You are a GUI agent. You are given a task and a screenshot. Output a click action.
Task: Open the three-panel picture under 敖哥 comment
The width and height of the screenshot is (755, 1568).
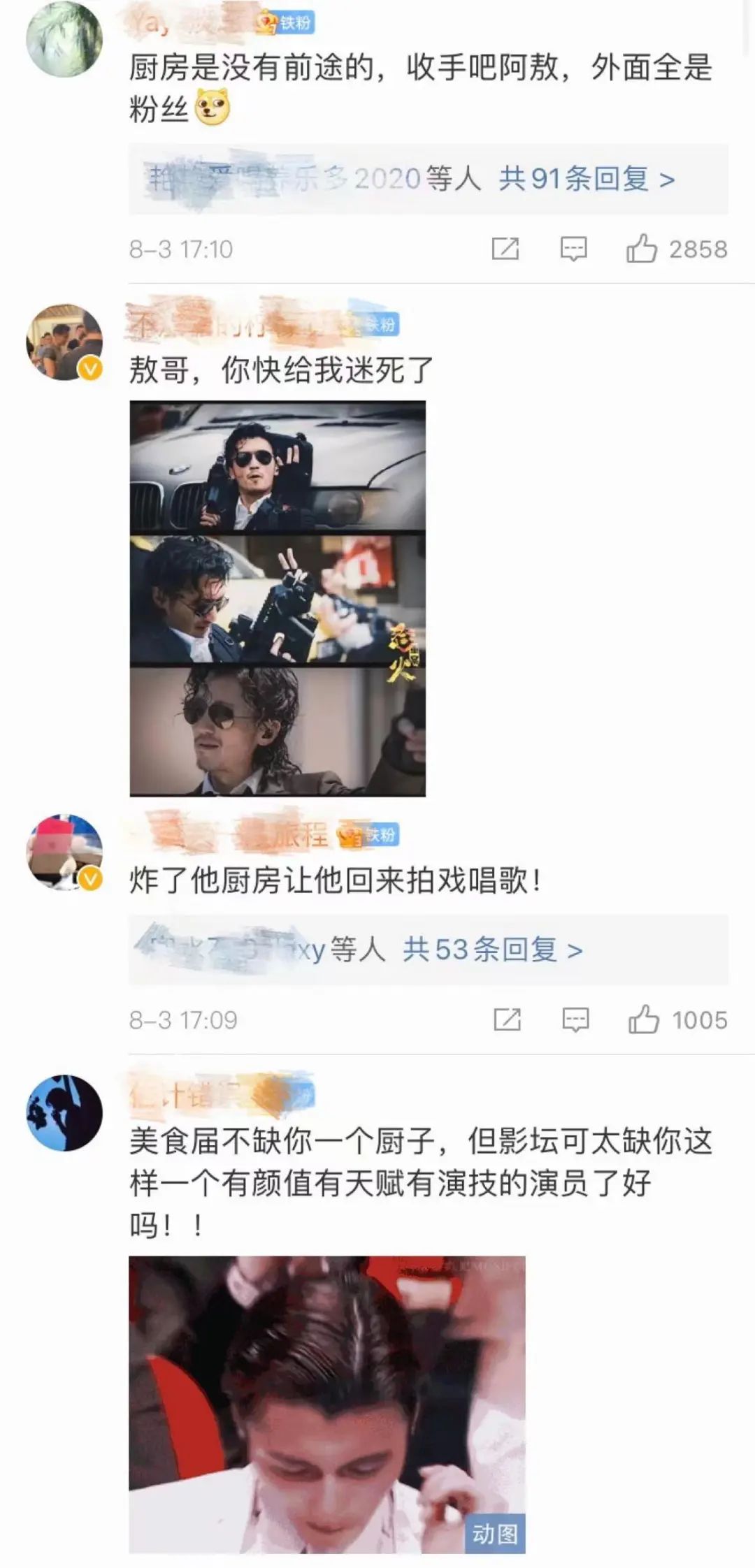[x=278, y=598]
